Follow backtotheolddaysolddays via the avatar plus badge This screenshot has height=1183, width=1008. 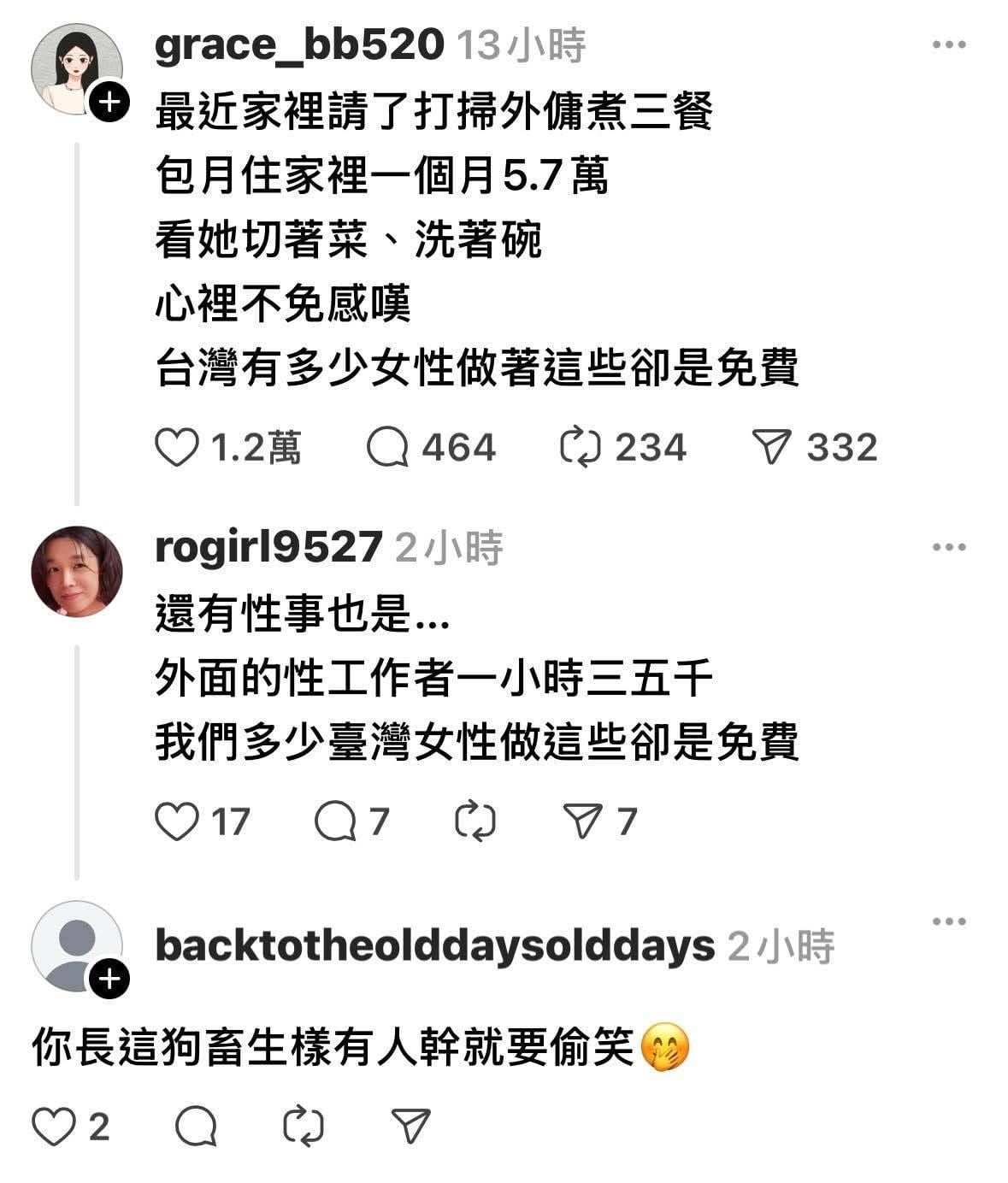109,980
